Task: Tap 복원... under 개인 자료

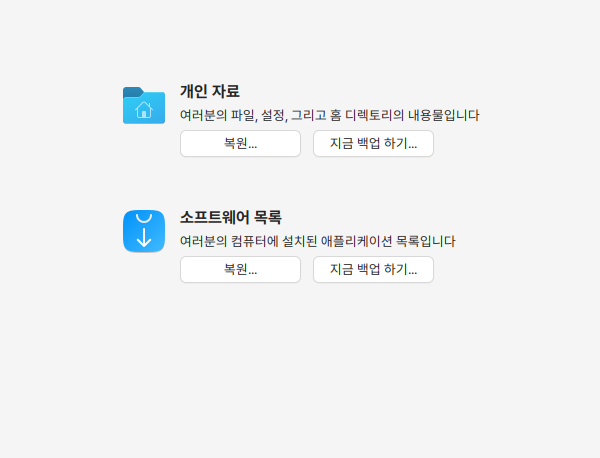Action: (240, 143)
